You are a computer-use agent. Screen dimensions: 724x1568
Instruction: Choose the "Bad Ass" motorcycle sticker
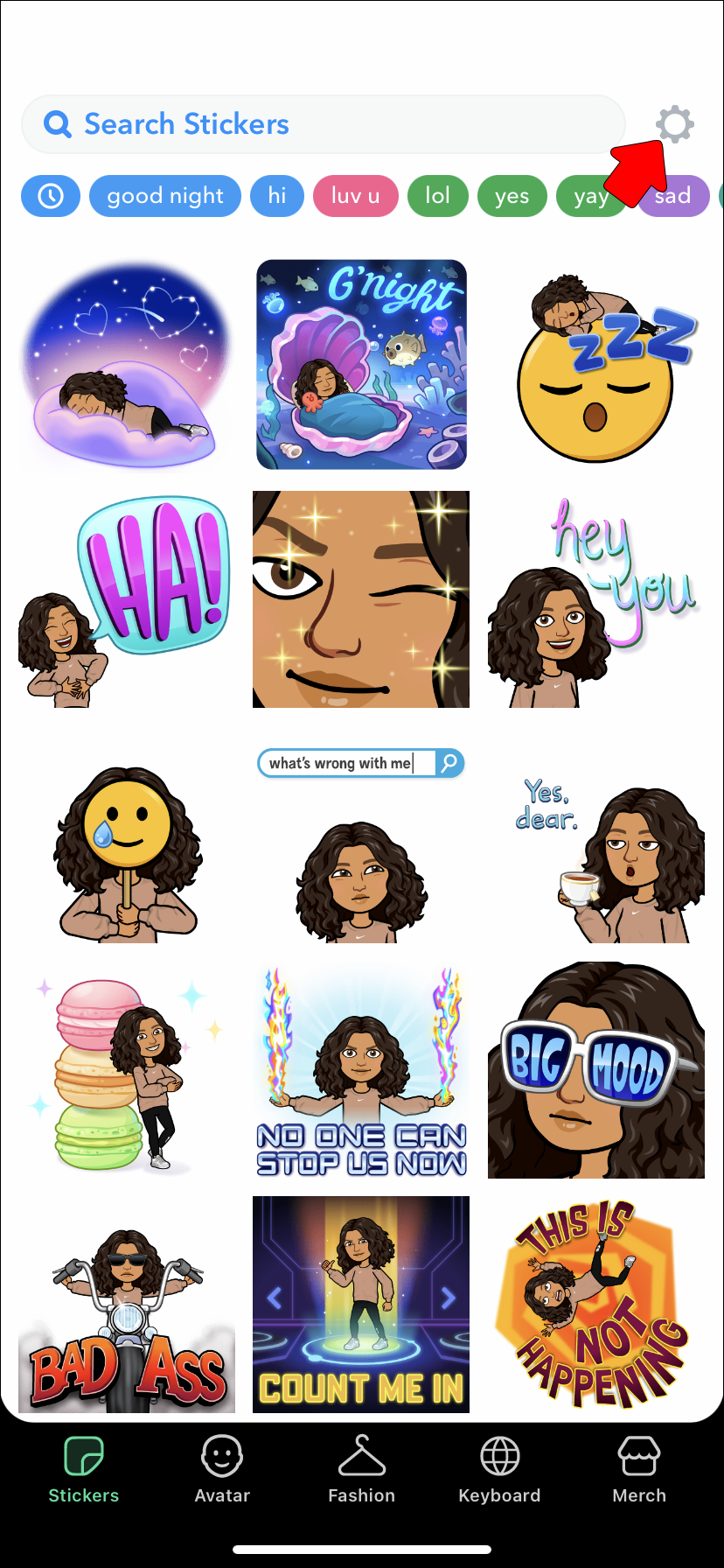[127, 1303]
